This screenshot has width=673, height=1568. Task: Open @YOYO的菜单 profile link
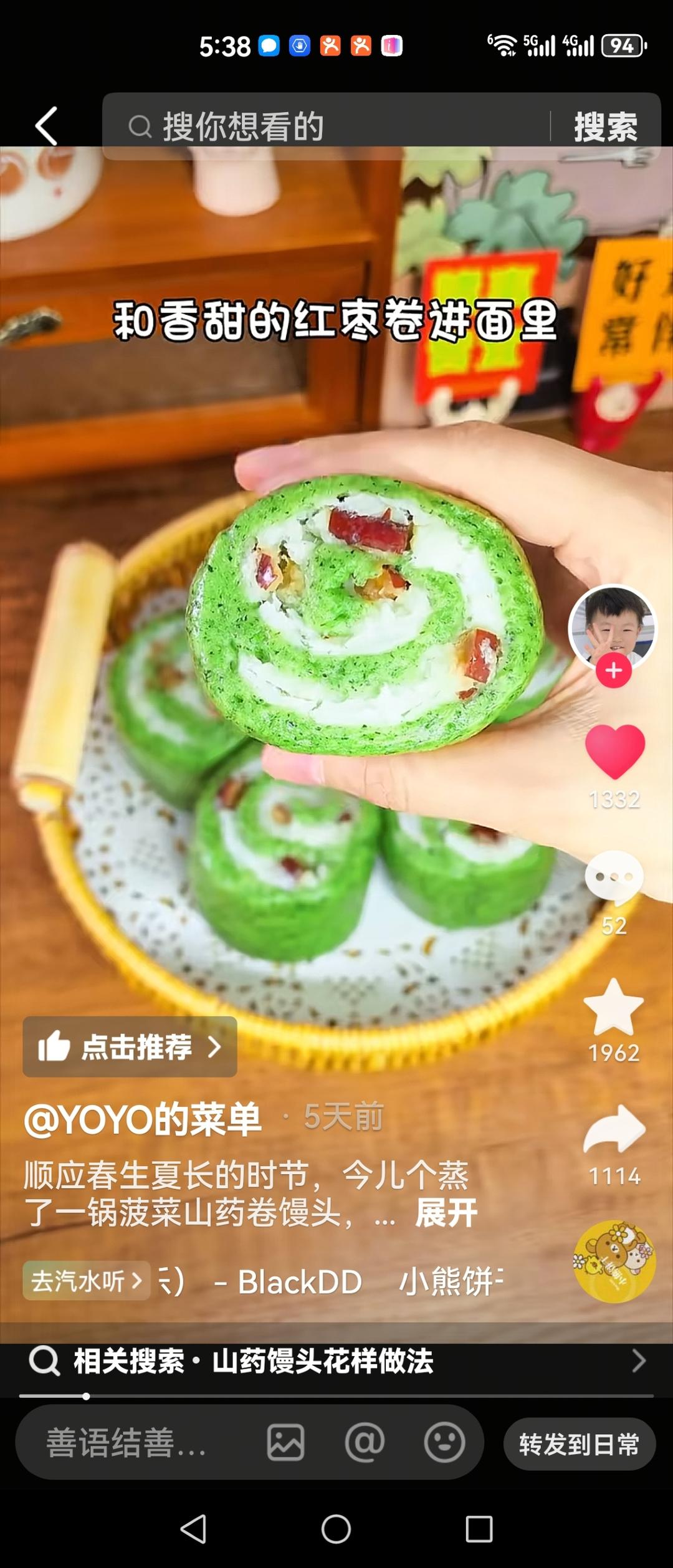(x=143, y=1119)
